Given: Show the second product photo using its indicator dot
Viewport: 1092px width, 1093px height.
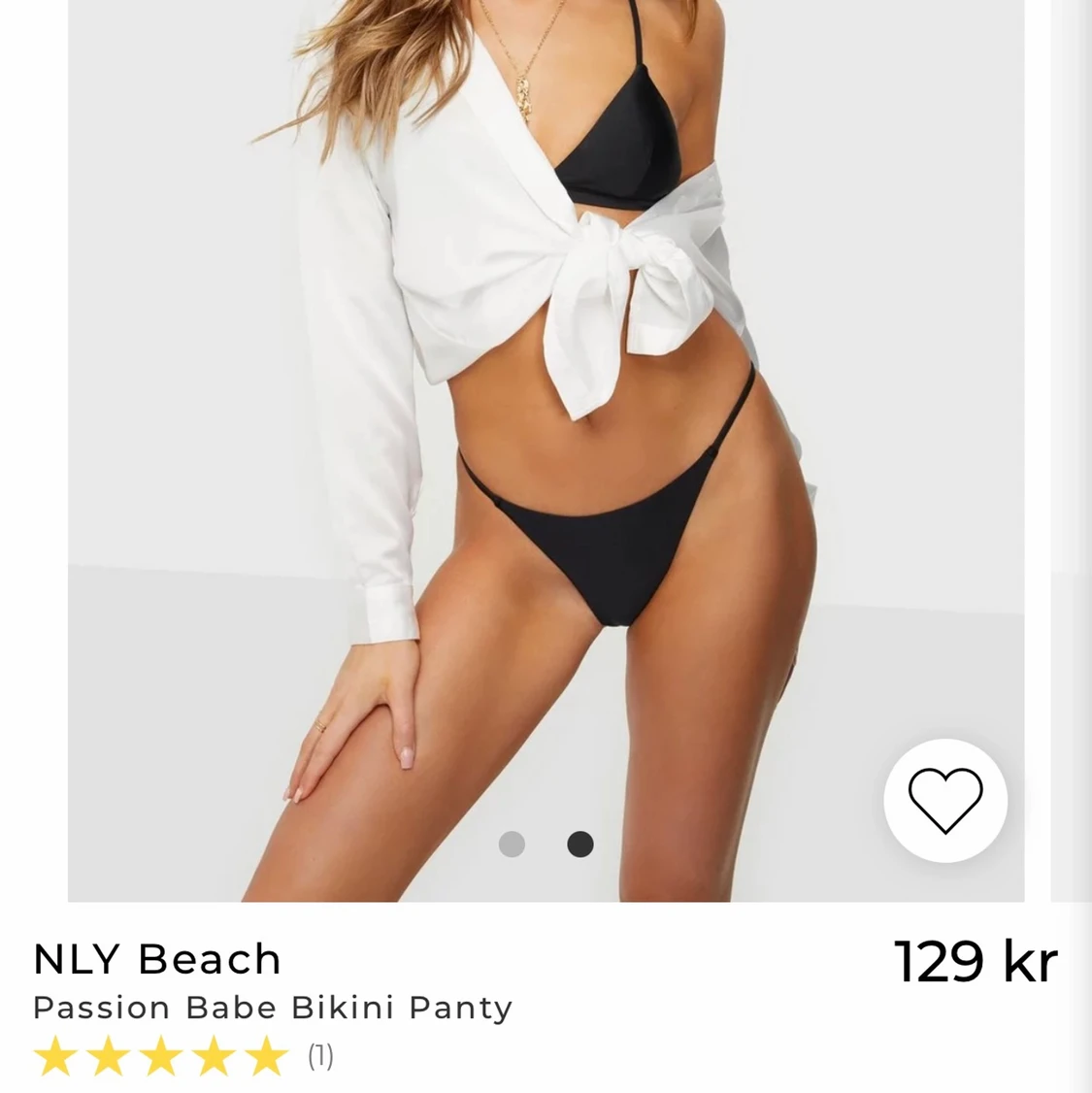Looking at the screenshot, I should click(579, 845).
